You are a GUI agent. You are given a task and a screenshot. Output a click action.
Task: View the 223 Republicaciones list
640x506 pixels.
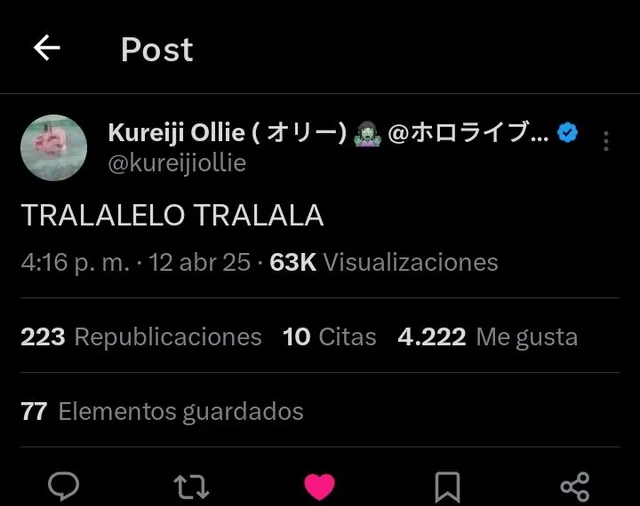(x=141, y=337)
